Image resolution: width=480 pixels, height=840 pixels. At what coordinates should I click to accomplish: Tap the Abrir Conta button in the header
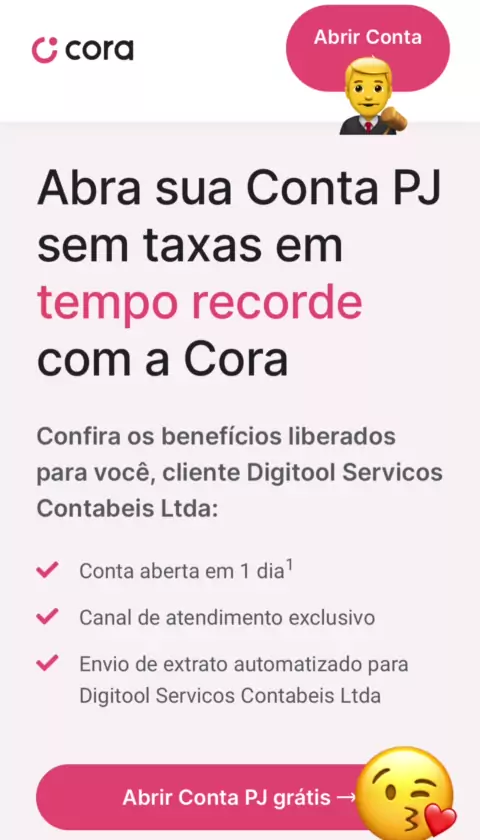click(x=368, y=48)
